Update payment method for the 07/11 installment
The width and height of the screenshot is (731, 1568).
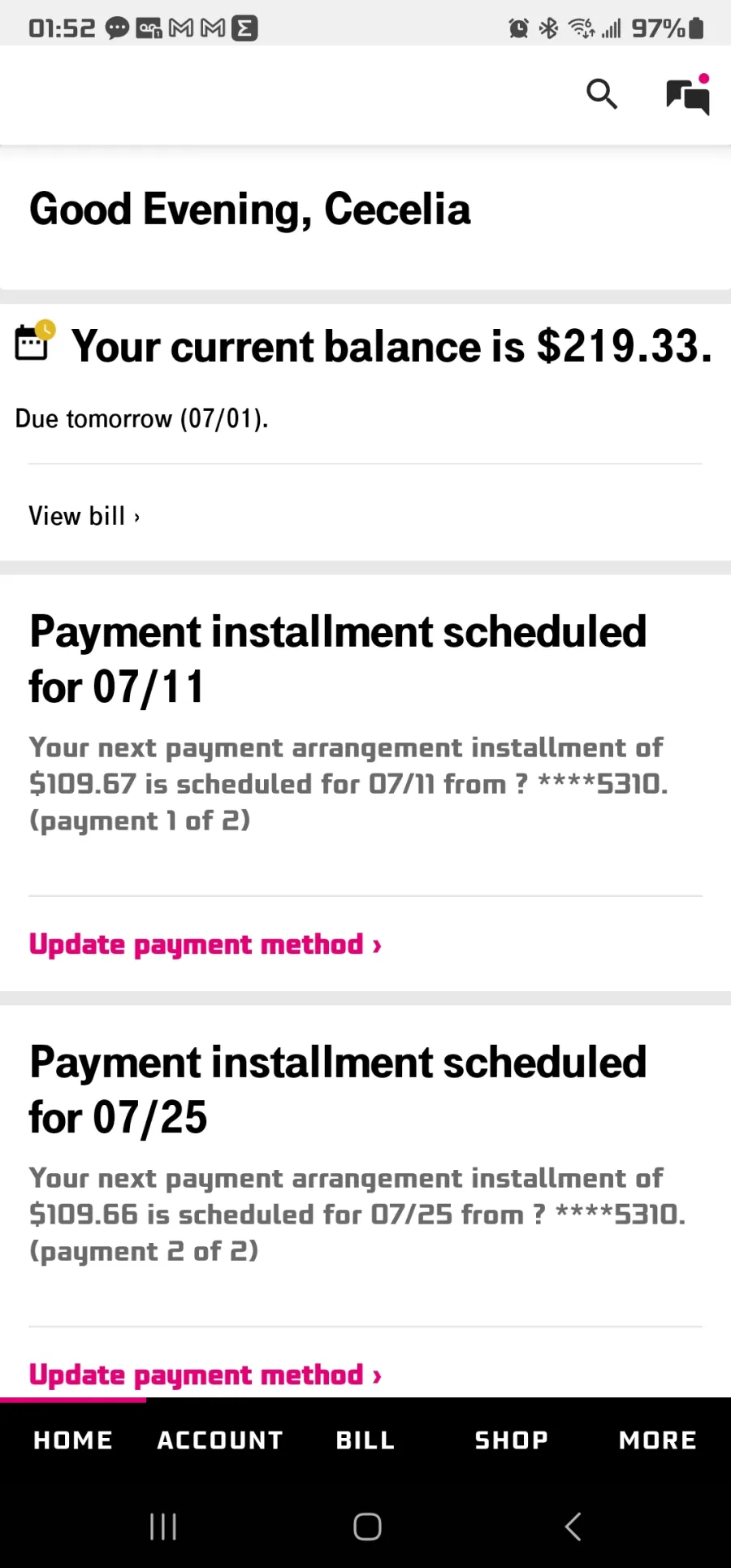205,944
